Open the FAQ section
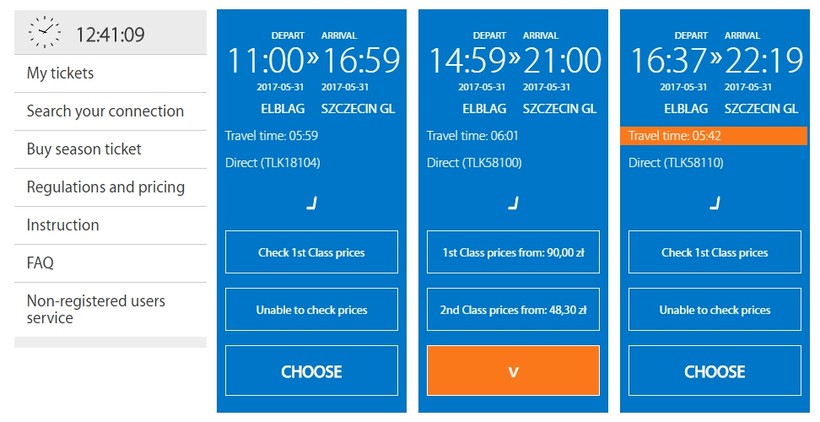 [40, 263]
